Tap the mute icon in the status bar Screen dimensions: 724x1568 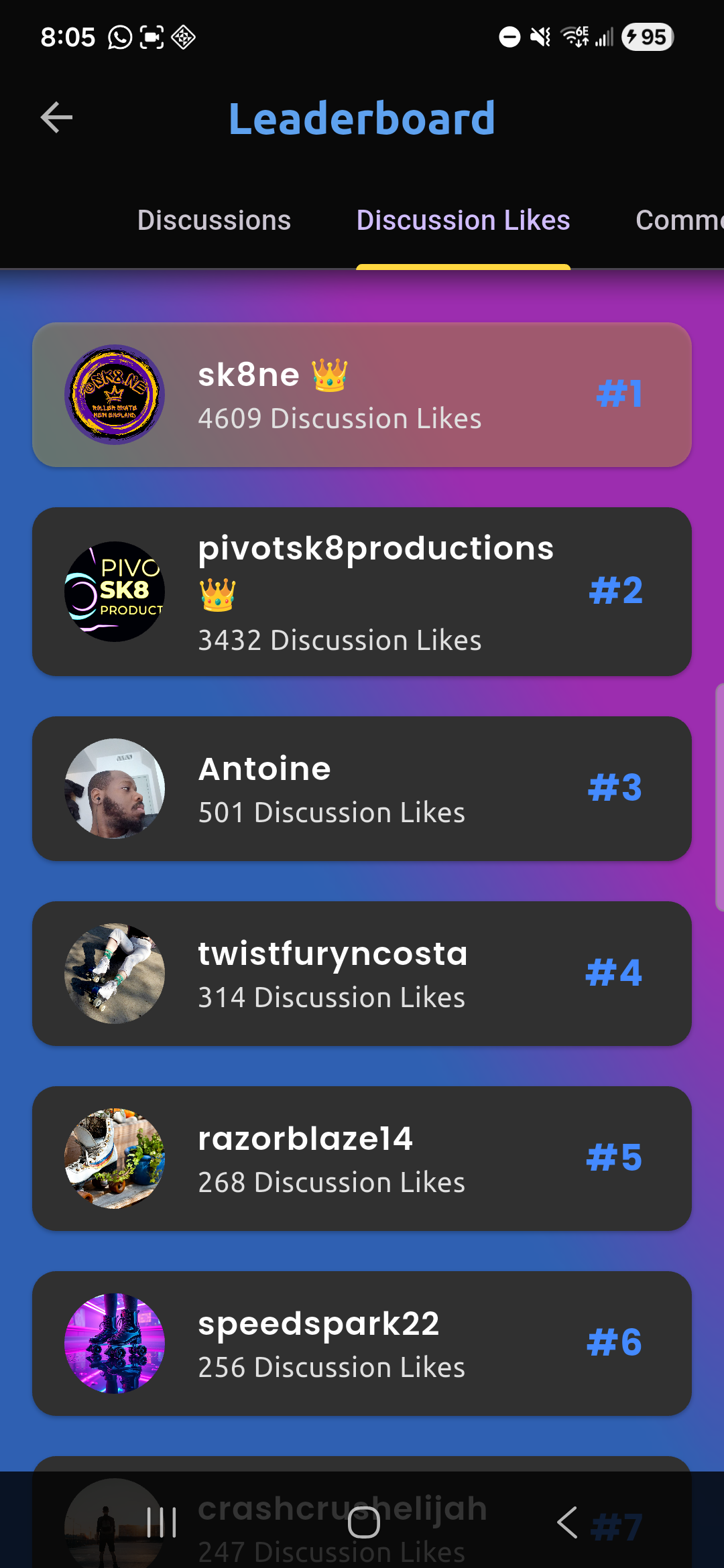(540, 37)
